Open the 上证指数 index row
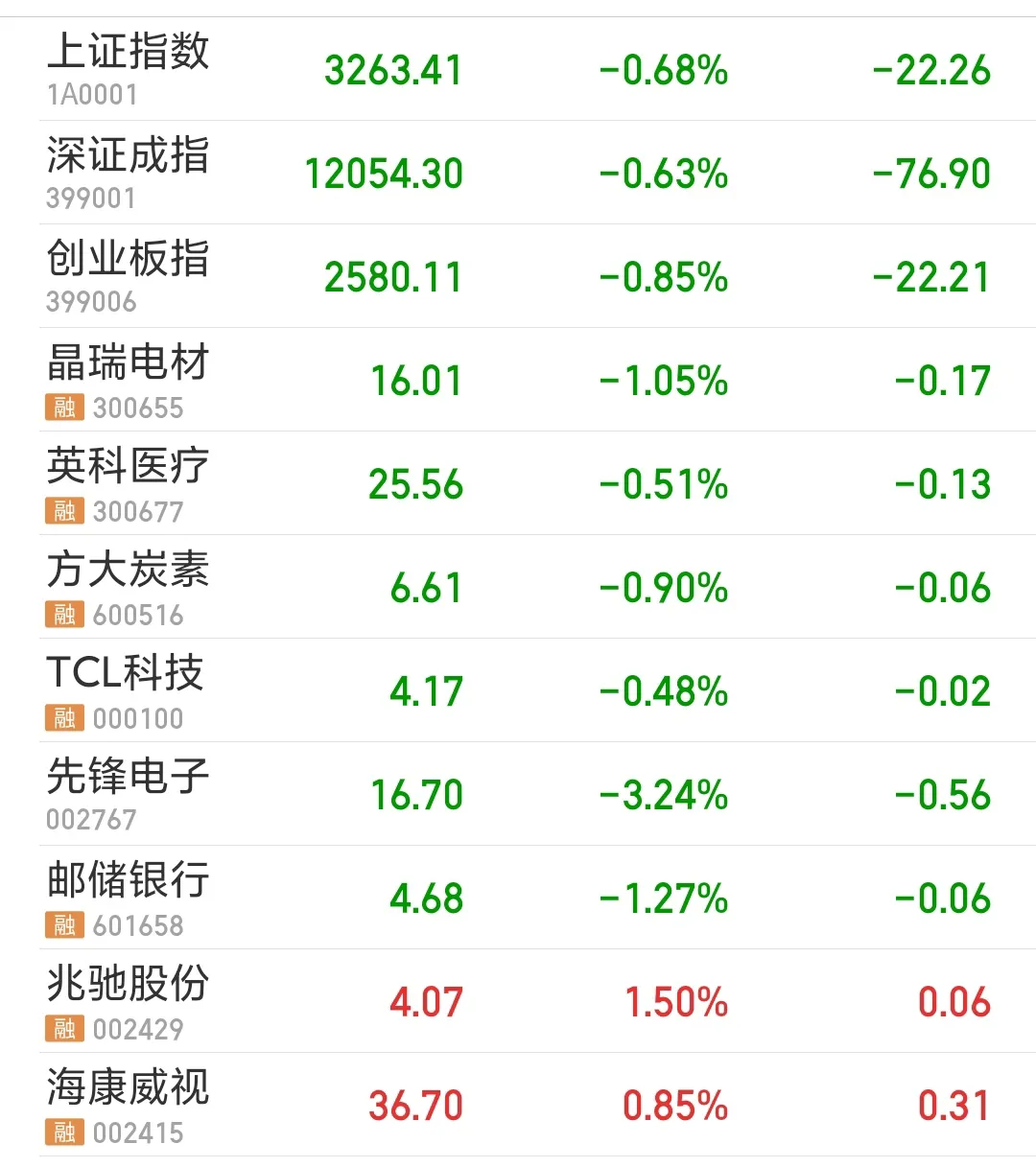 pos(518,69)
